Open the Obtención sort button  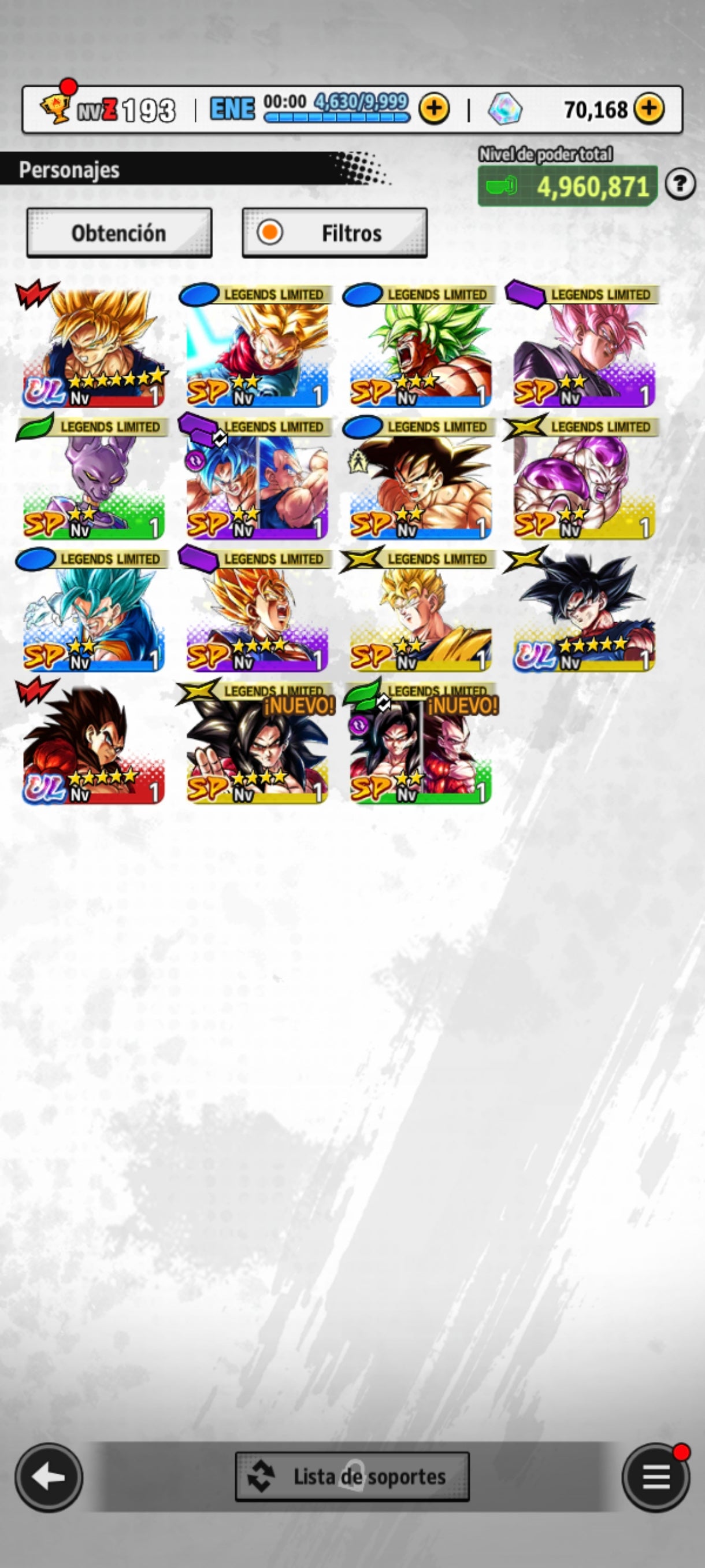coord(119,233)
